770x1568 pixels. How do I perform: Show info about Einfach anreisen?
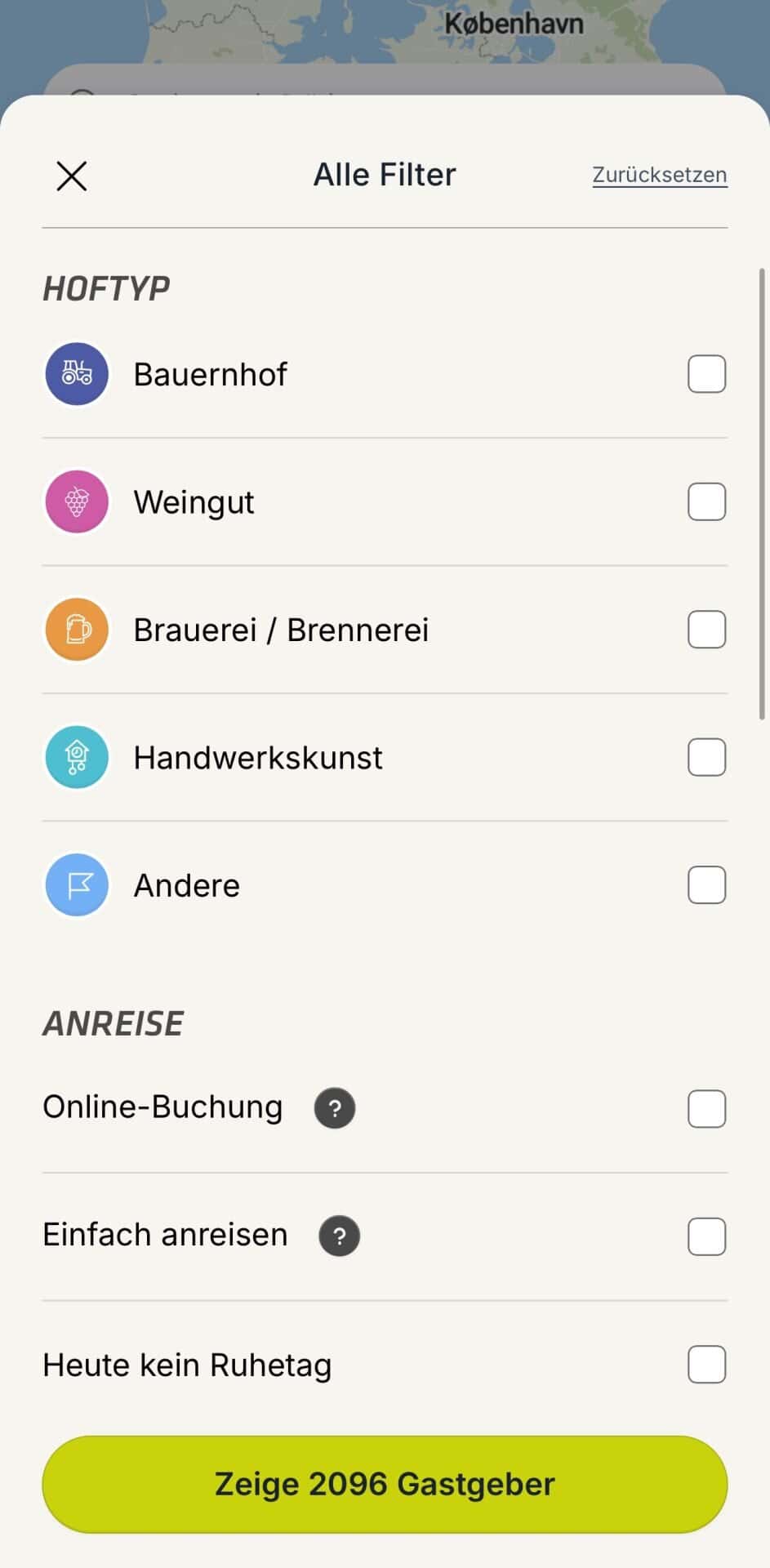point(340,1236)
